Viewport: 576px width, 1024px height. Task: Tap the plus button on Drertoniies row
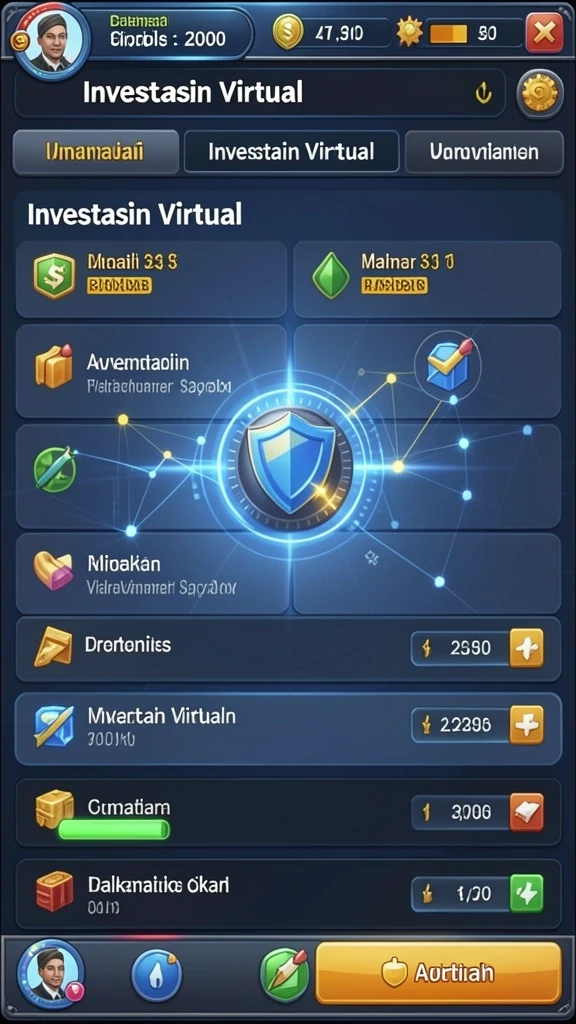[526, 648]
